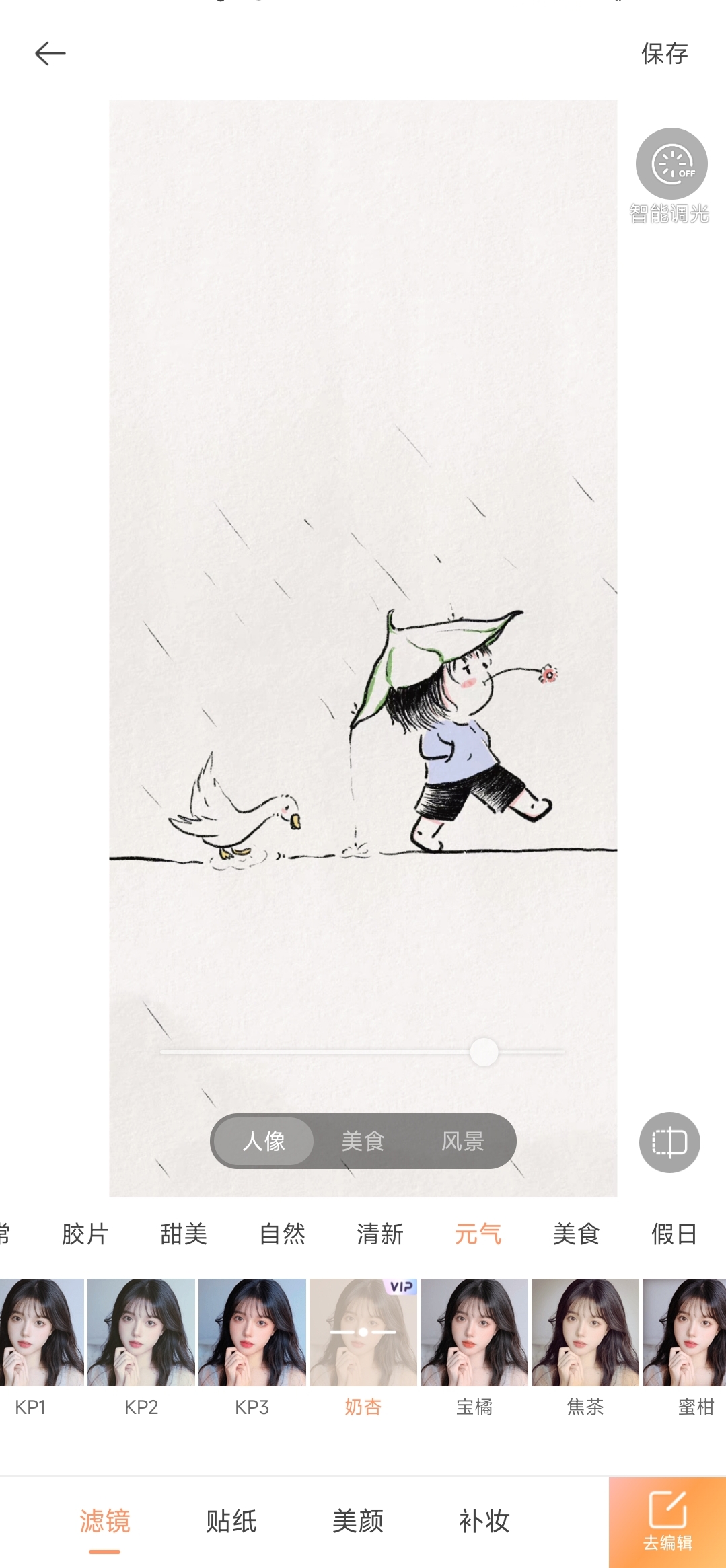This screenshot has width=726, height=1568.
Task: Tap the compare original icon
Action: [x=669, y=1142]
